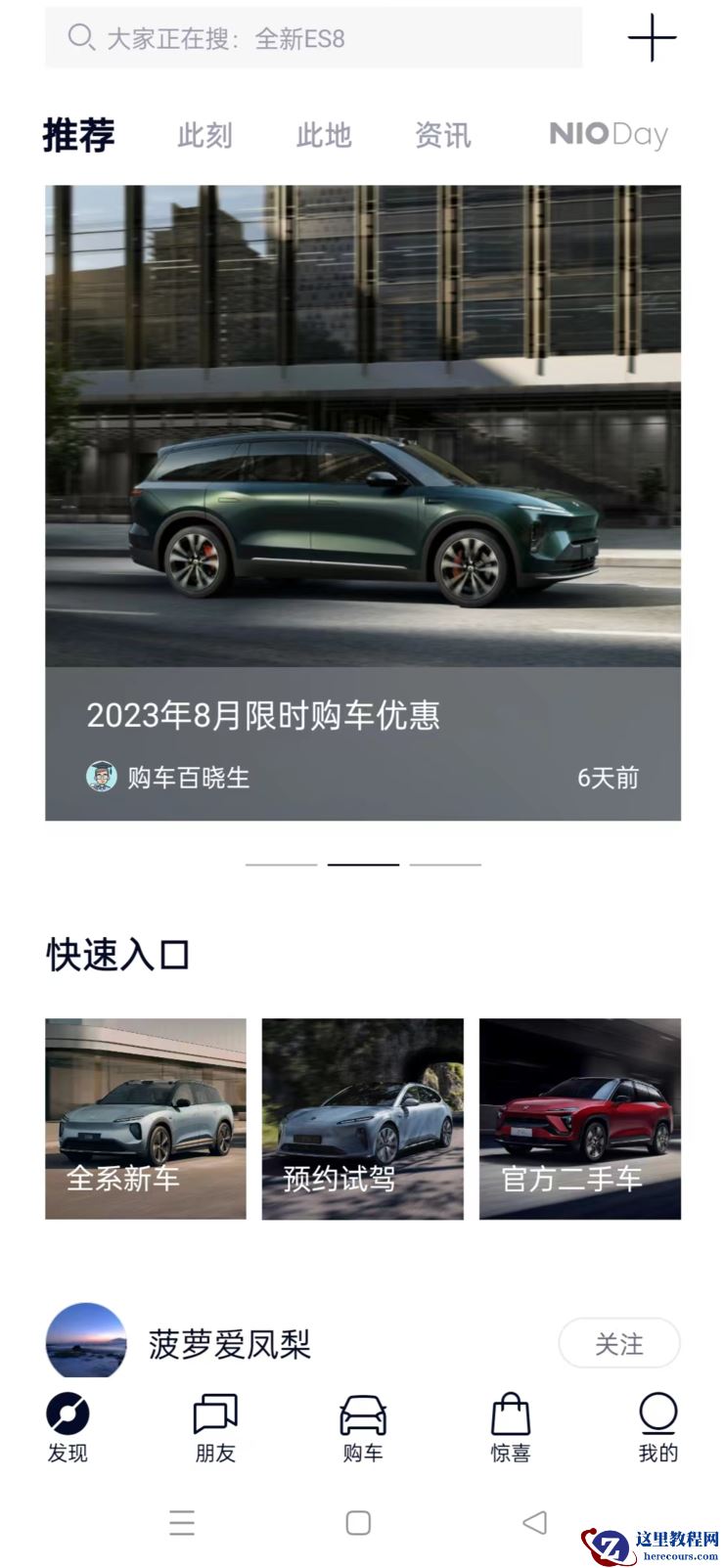The height and width of the screenshot is (1568, 724).
Task: Open the NIO Day tab
Action: 610,135
